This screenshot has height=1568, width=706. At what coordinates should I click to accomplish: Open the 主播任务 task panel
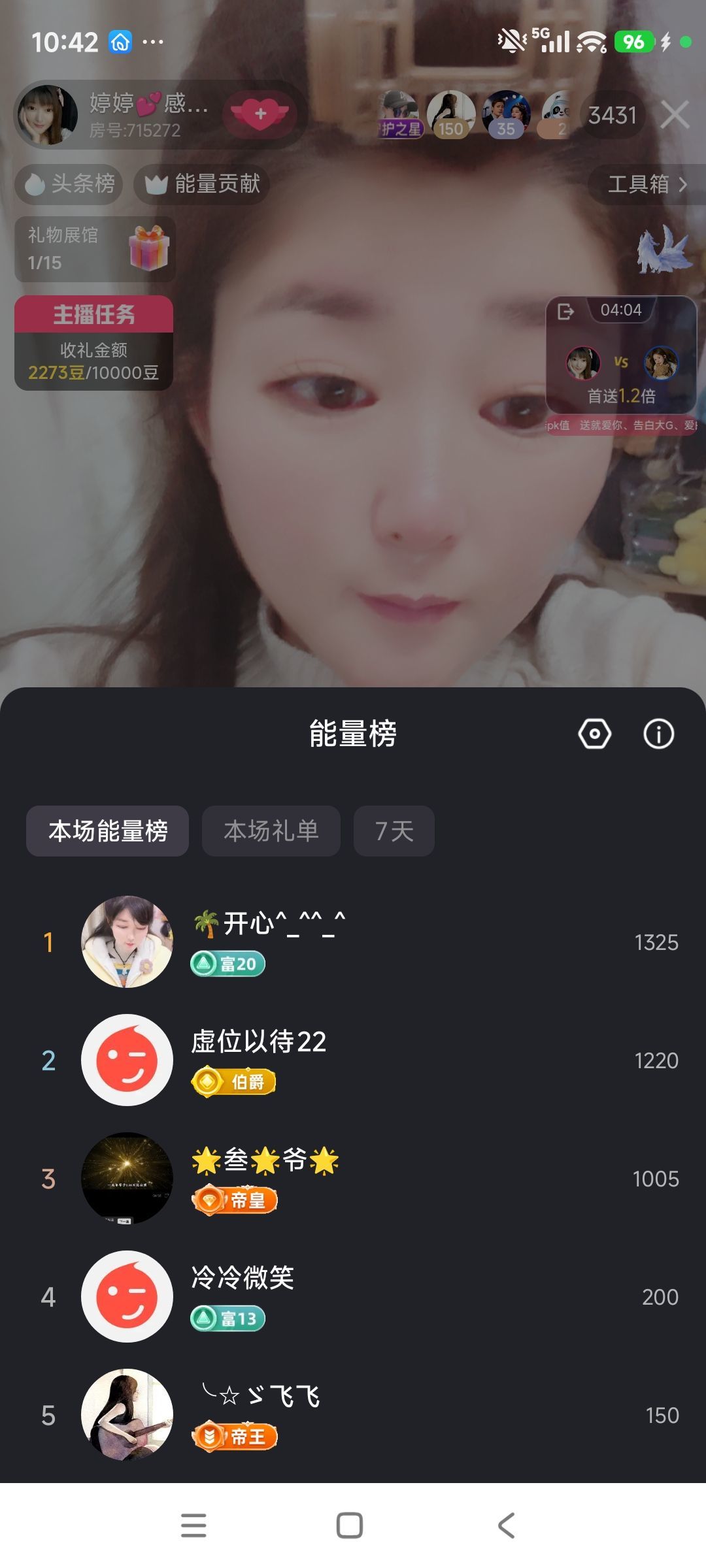[x=93, y=316]
